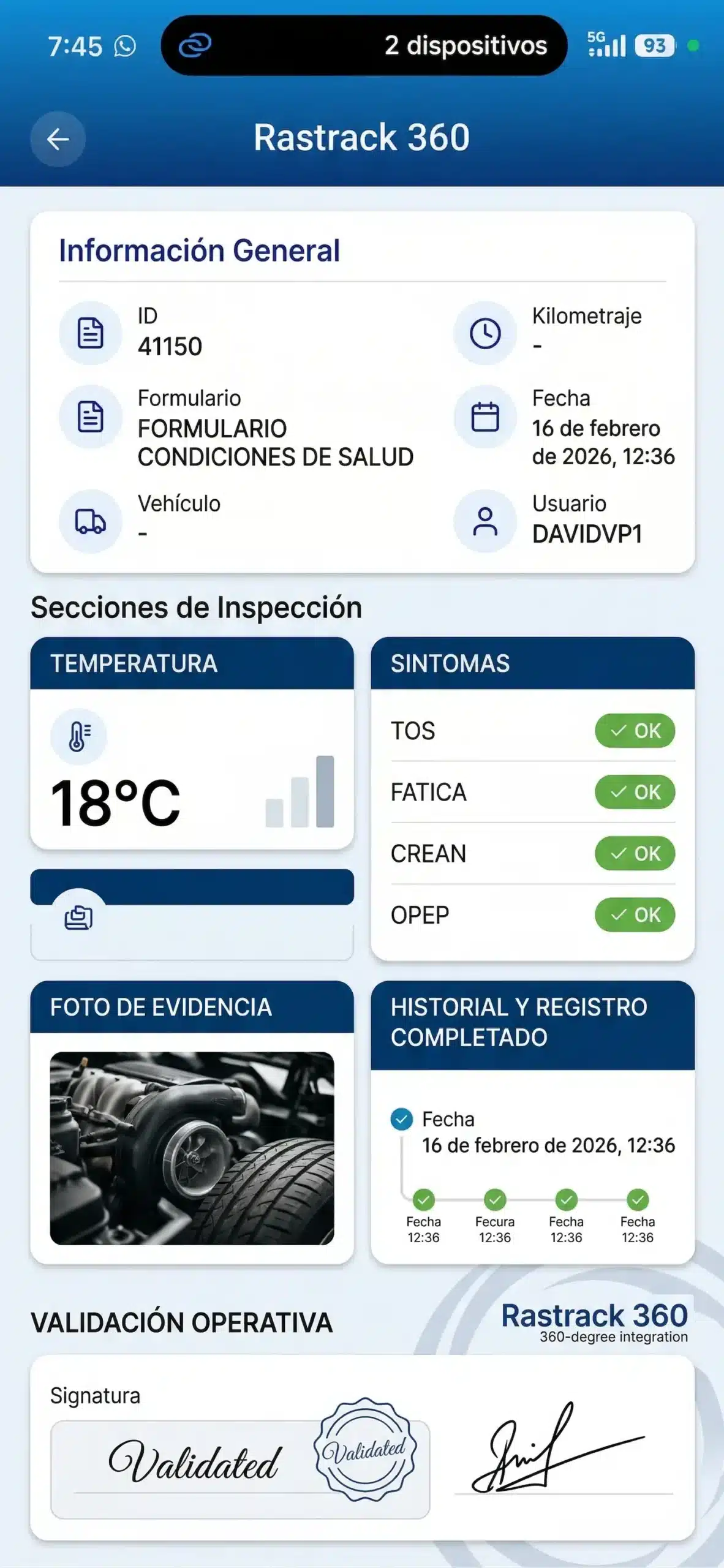
Task: Toggle the OK status for OPEP
Action: click(x=635, y=914)
